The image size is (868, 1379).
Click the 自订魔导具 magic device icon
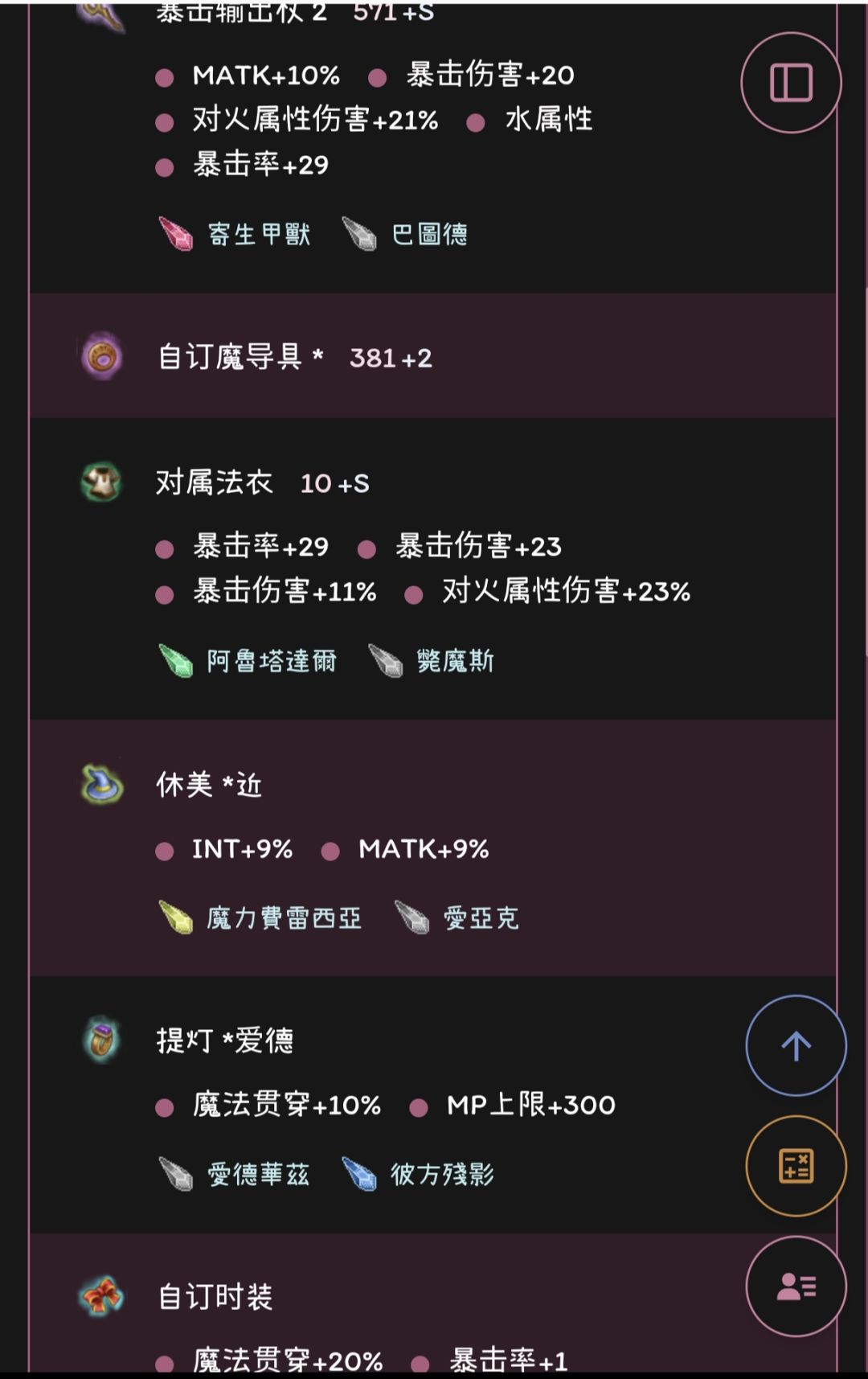click(x=102, y=358)
